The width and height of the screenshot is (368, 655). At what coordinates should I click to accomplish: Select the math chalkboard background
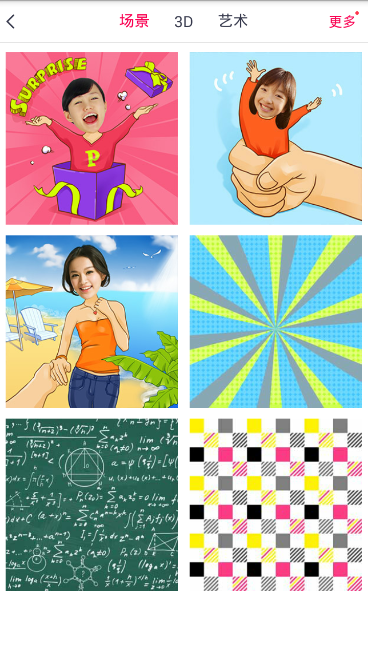pos(92,505)
